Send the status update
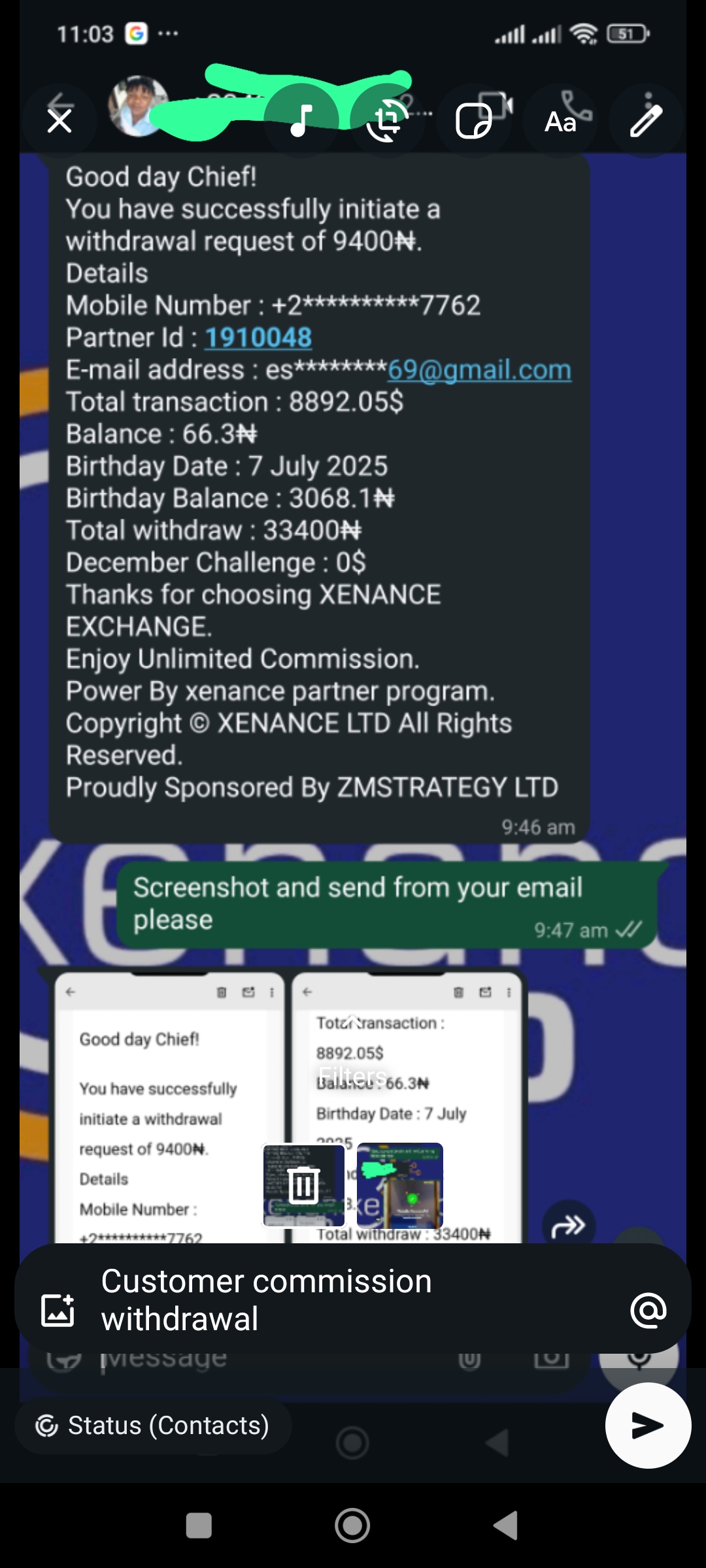The width and height of the screenshot is (706, 1568). click(647, 1425)
